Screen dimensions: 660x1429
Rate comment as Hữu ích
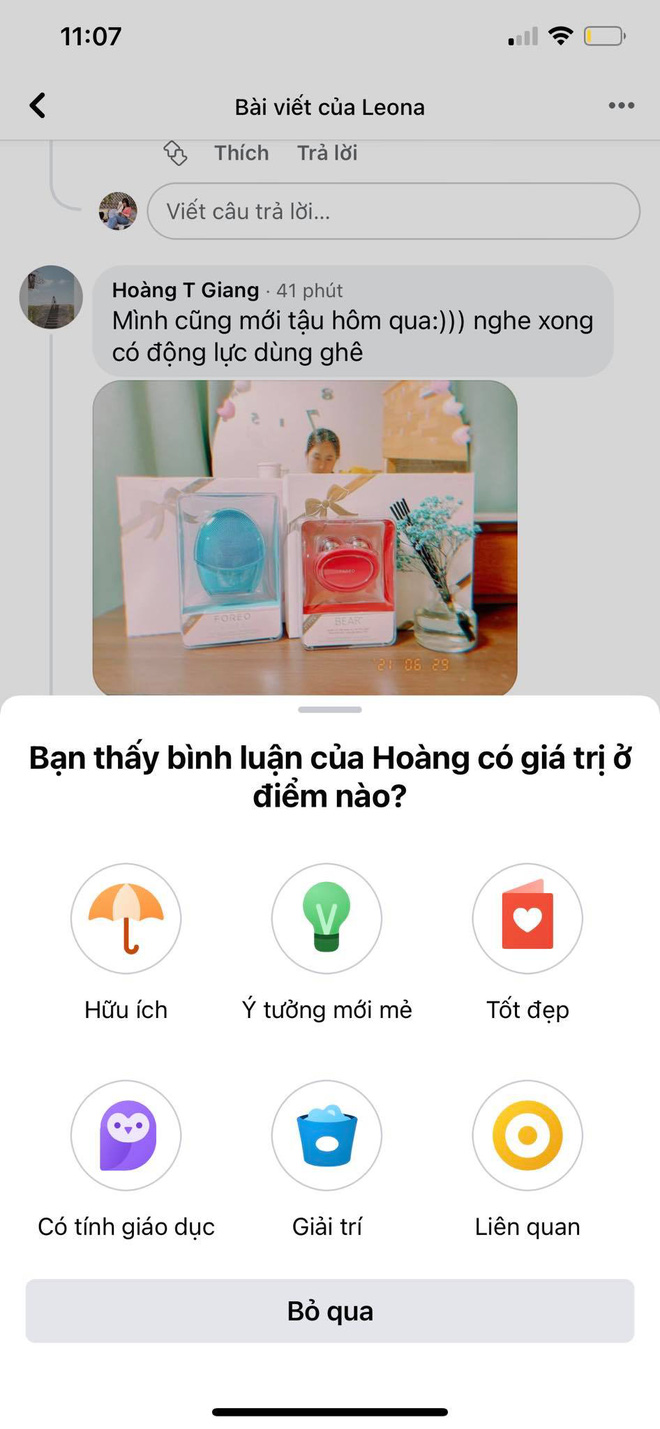click(126, 919)
